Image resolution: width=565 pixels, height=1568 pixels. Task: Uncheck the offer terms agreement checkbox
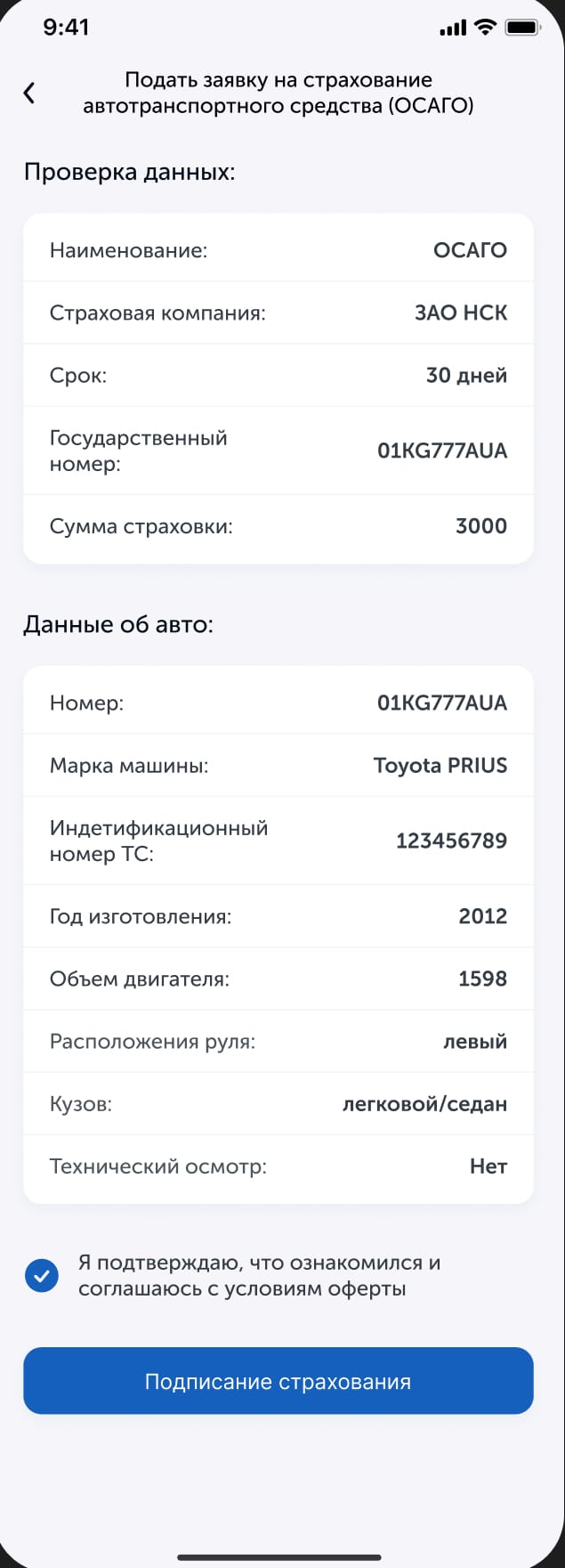click(41, 1276)
